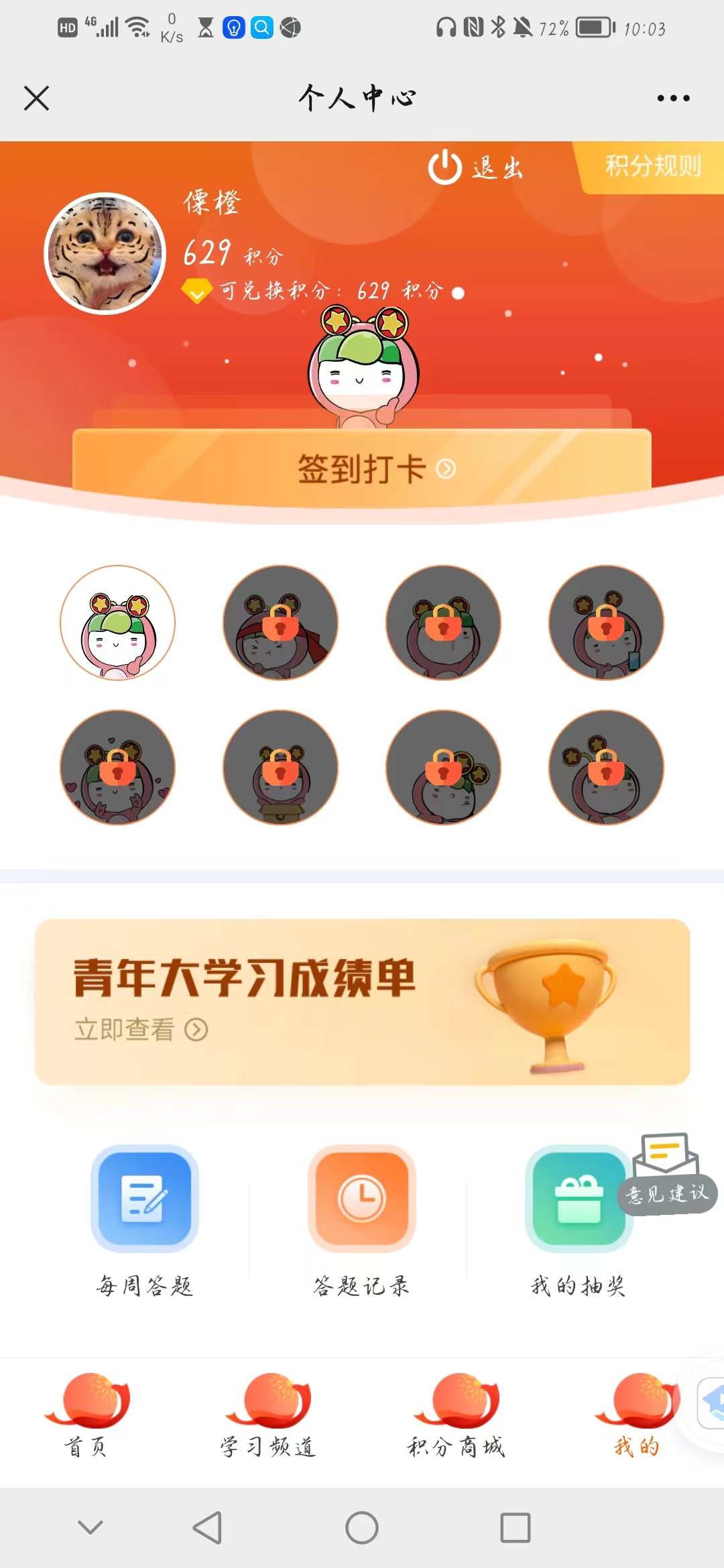Open 积分规则 points rules

click(x=652, y=166)
